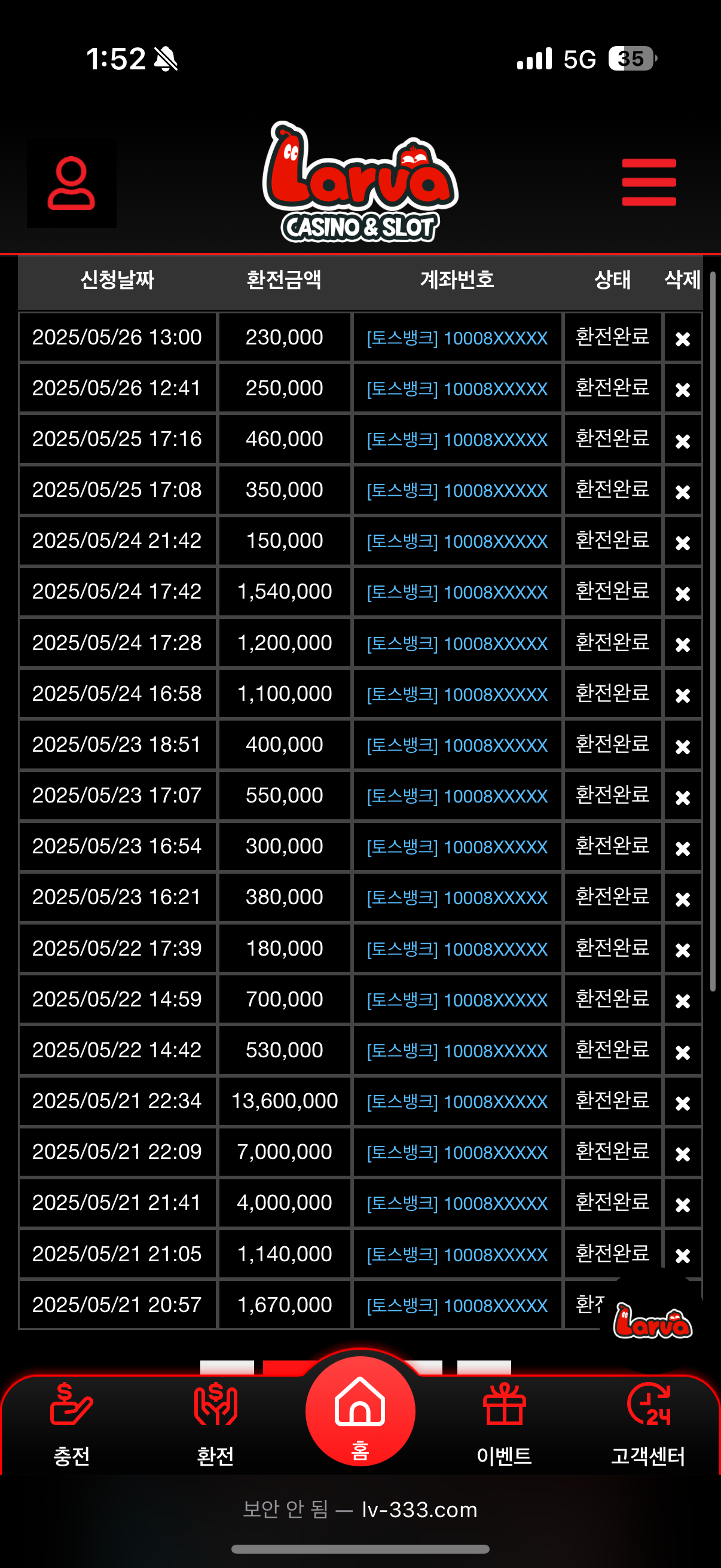Delete the 2025/05/26 13:00 withdrawal record
This screenshot has width=721, height=1568.
click(683, 338)
